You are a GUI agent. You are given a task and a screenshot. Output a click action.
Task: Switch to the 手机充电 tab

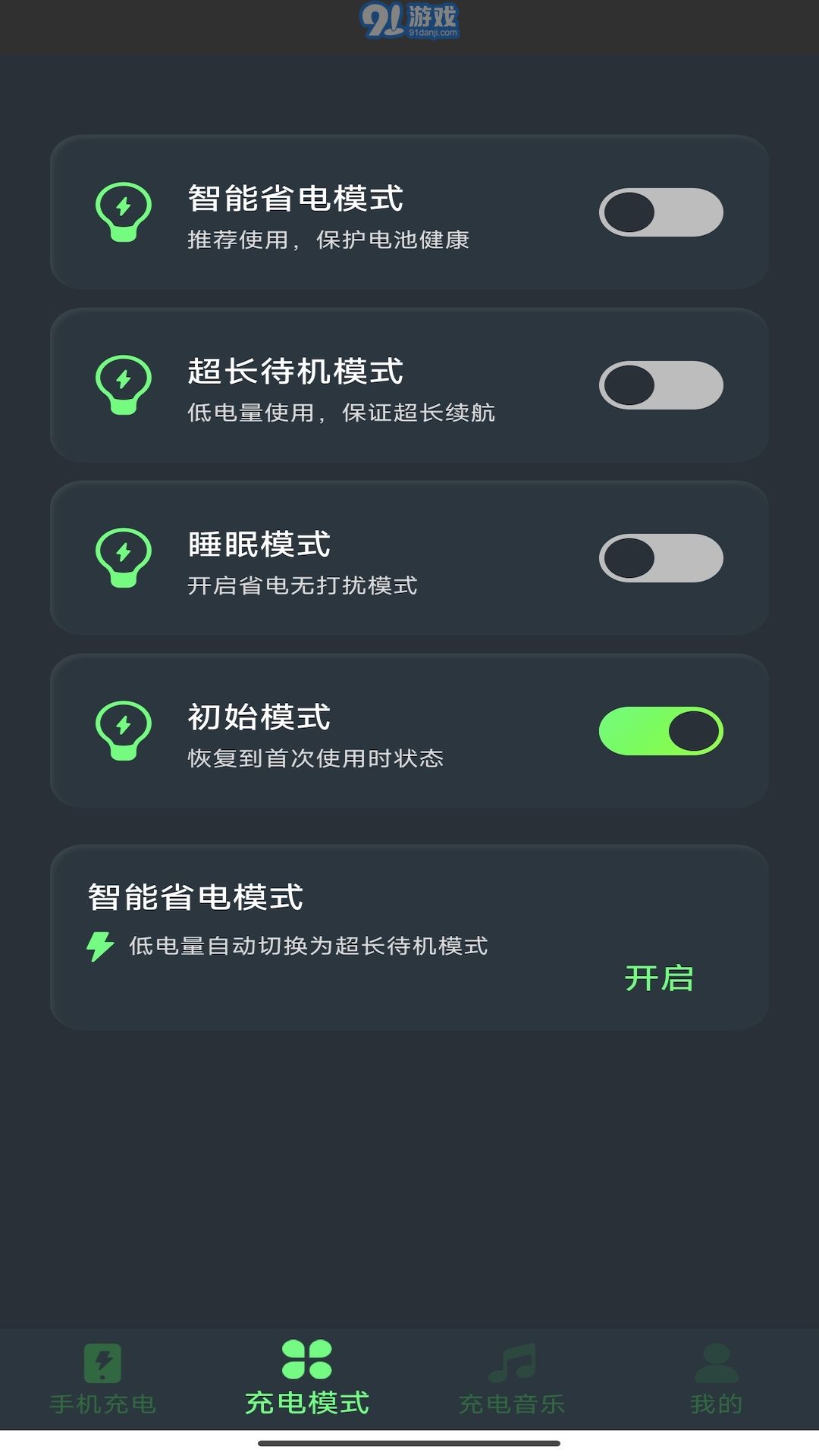[102, 1379]
